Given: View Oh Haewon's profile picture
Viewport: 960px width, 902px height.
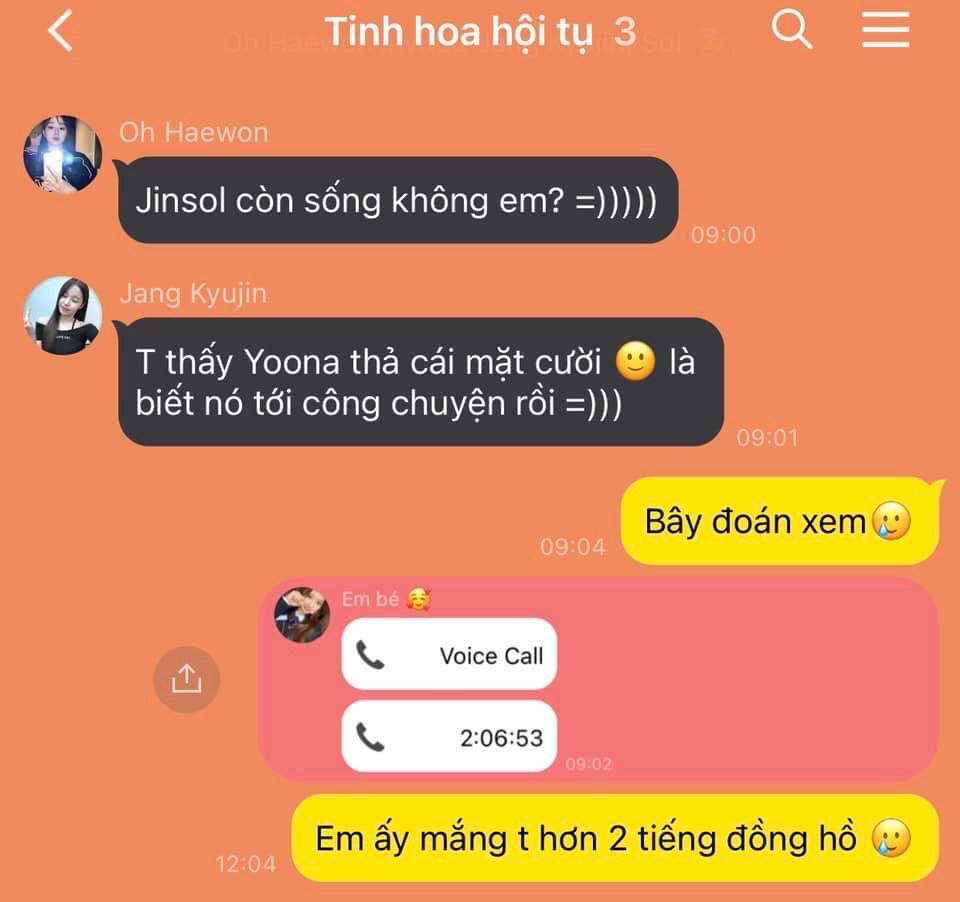Looking at the screenshot, I should coord(63,154).
